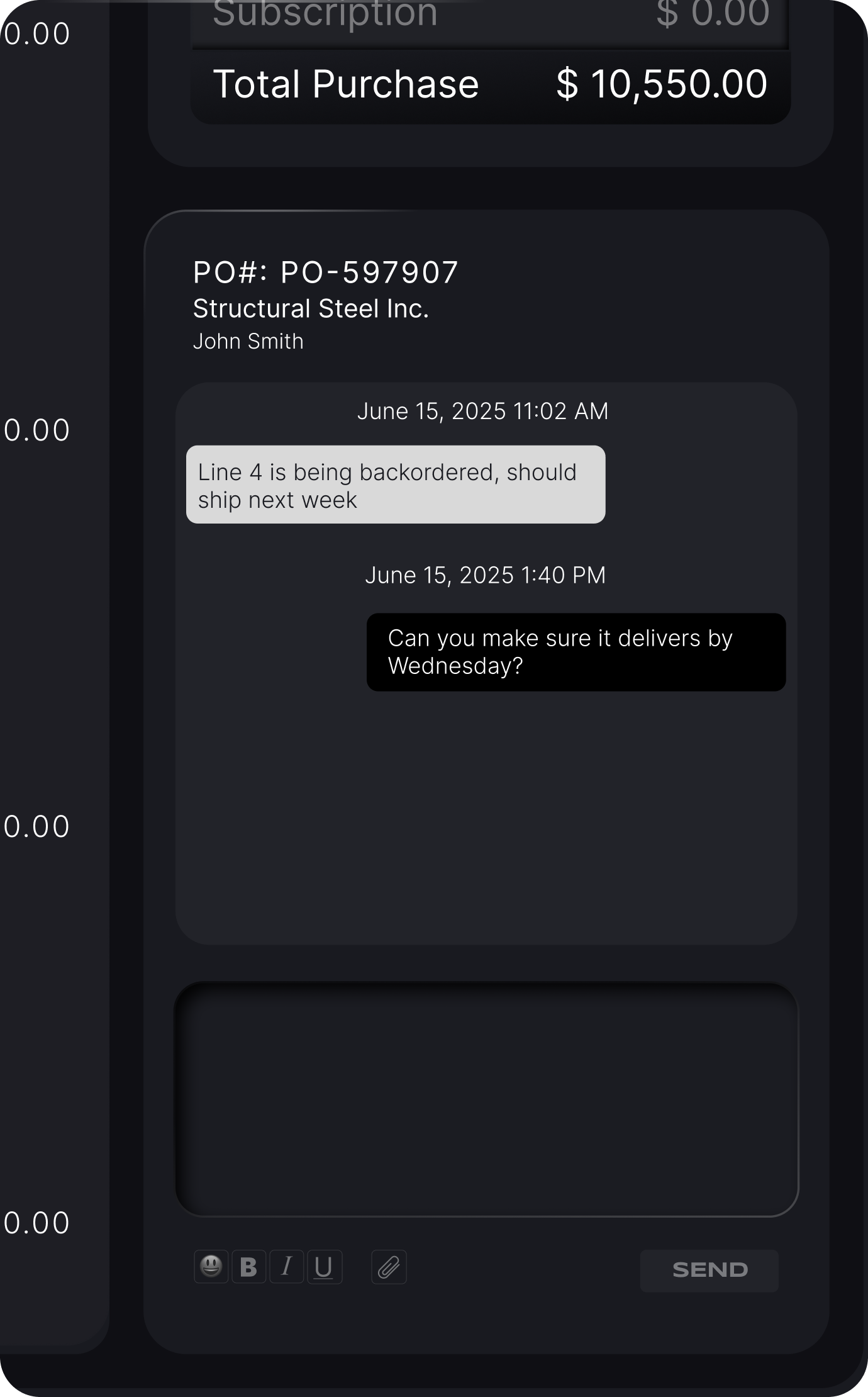Click the June 15 11:02 AM timestamp
868x1397 pixels.
point(482,410)
